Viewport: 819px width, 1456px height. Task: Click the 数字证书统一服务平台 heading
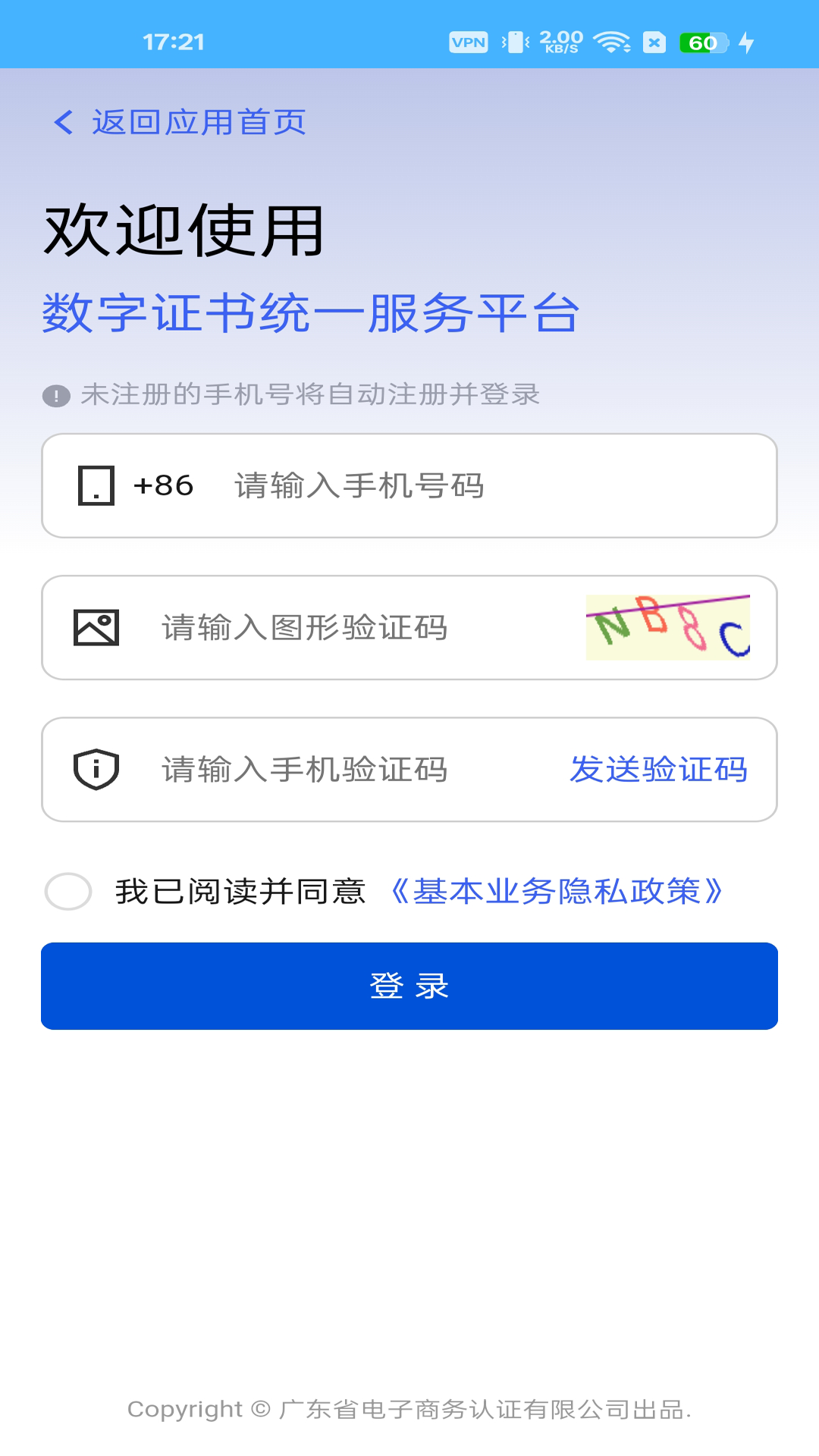tap(310, 311)
